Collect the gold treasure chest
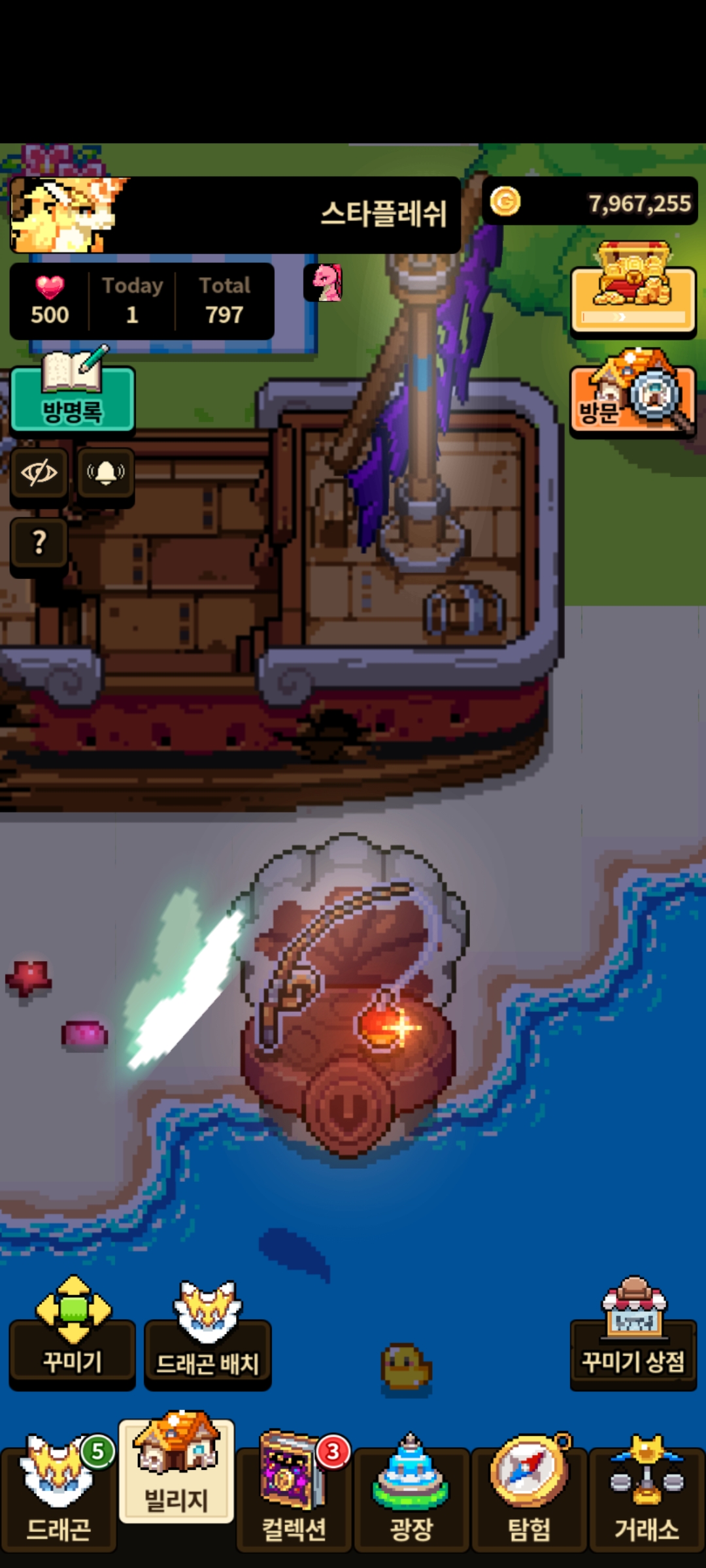The image size is (706, 1568). (x=633, y=291)
